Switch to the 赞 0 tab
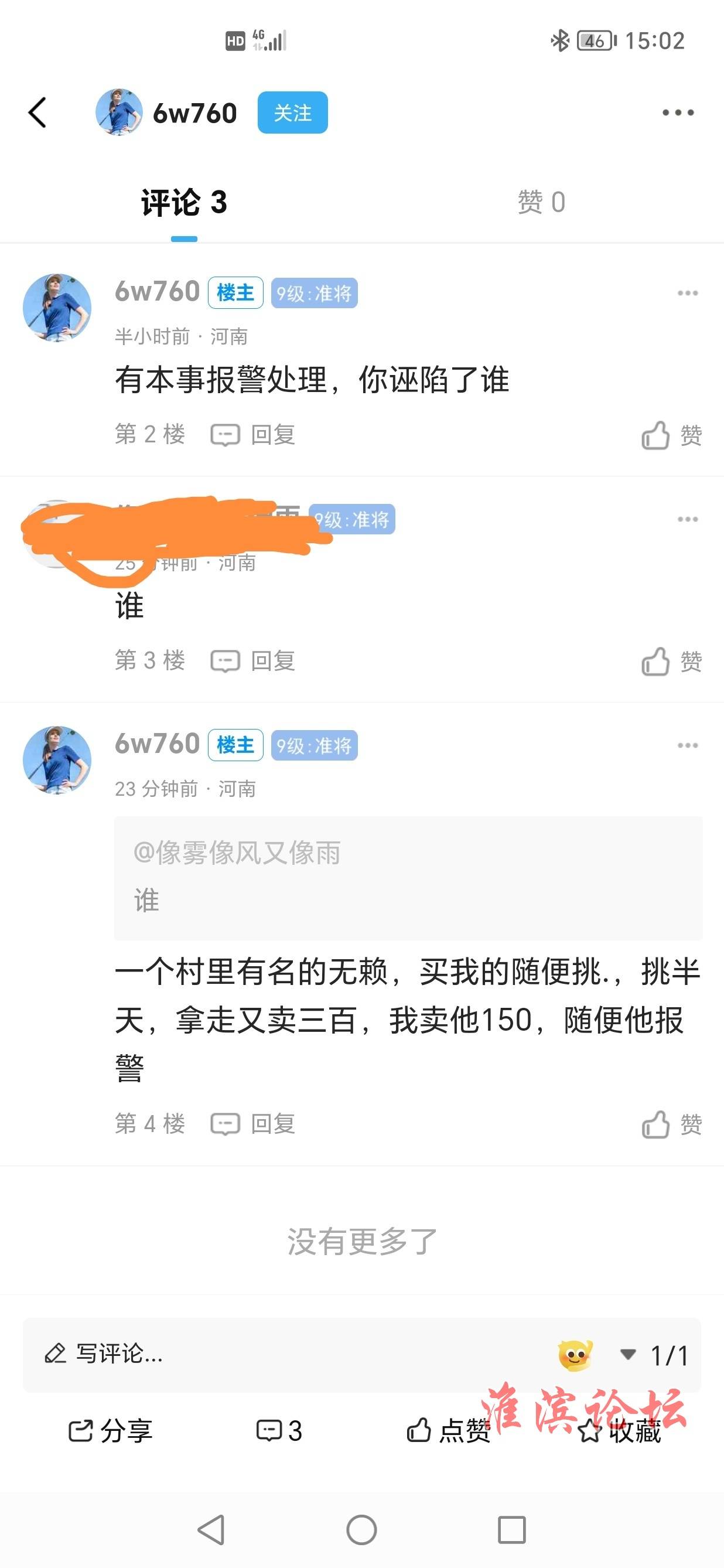The width and height of the screenshot is (724, 1568). [x=541, y=202]
